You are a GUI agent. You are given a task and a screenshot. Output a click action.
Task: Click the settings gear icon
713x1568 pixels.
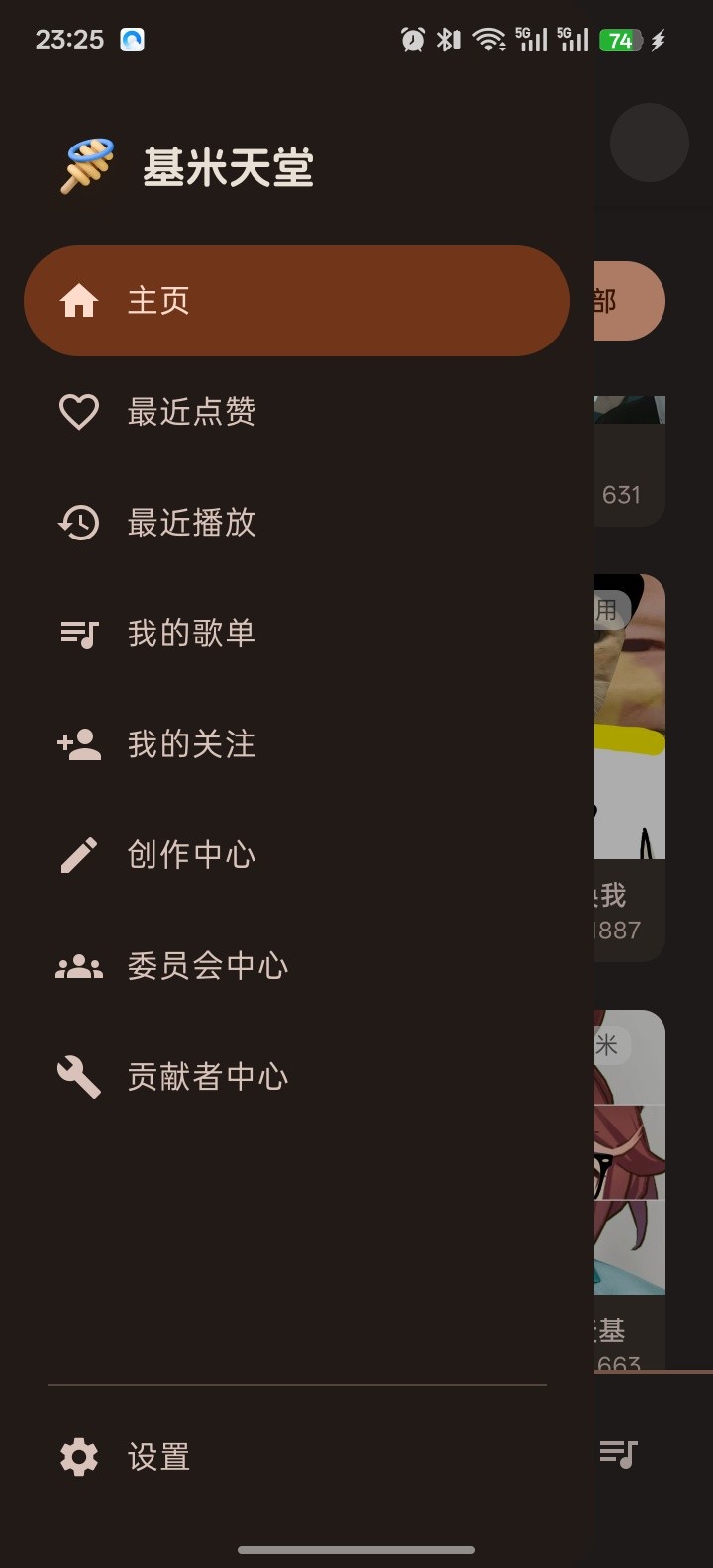pos(78,1456)
